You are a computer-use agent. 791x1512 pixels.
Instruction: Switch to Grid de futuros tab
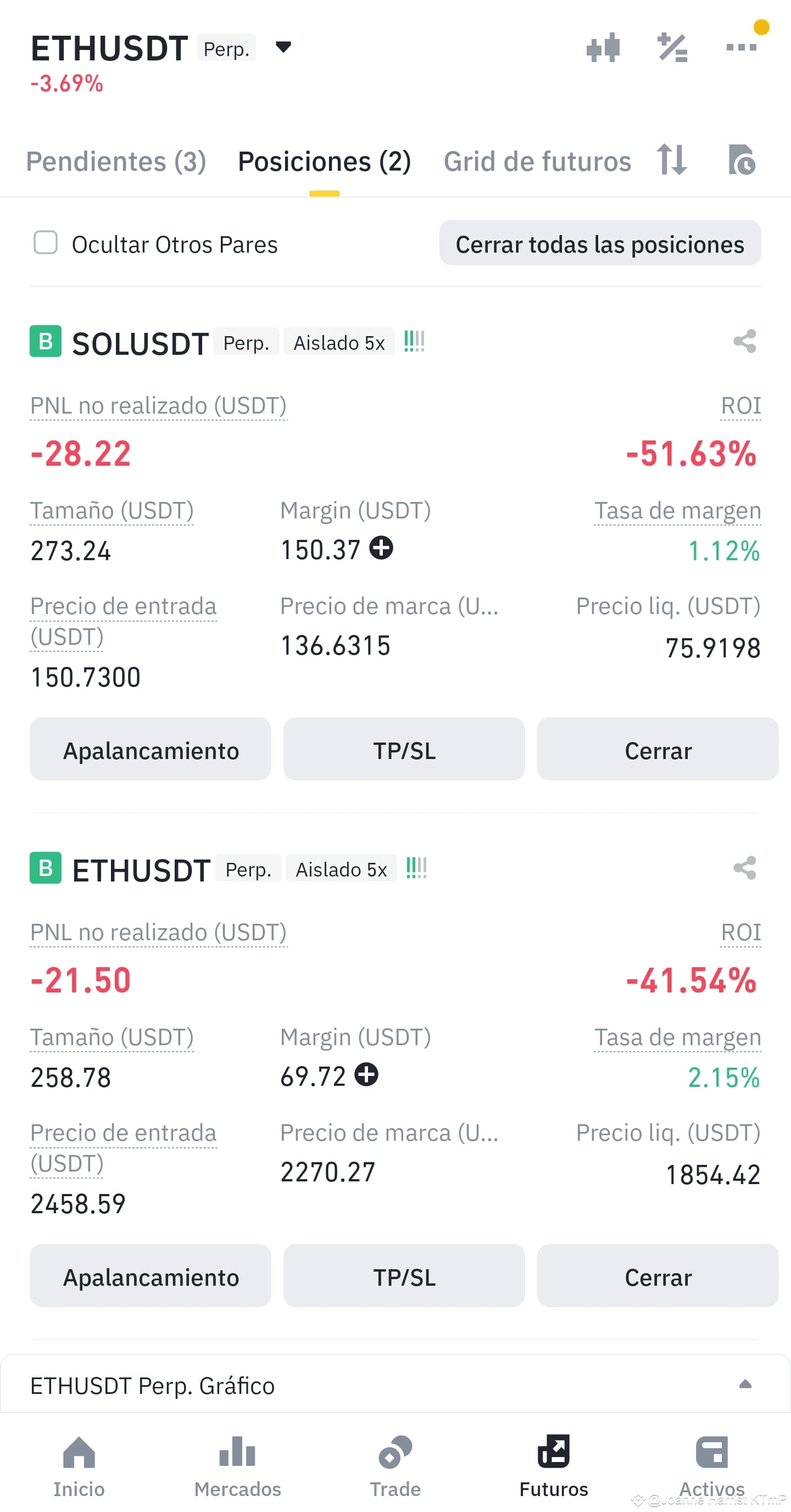coord(537,161)
